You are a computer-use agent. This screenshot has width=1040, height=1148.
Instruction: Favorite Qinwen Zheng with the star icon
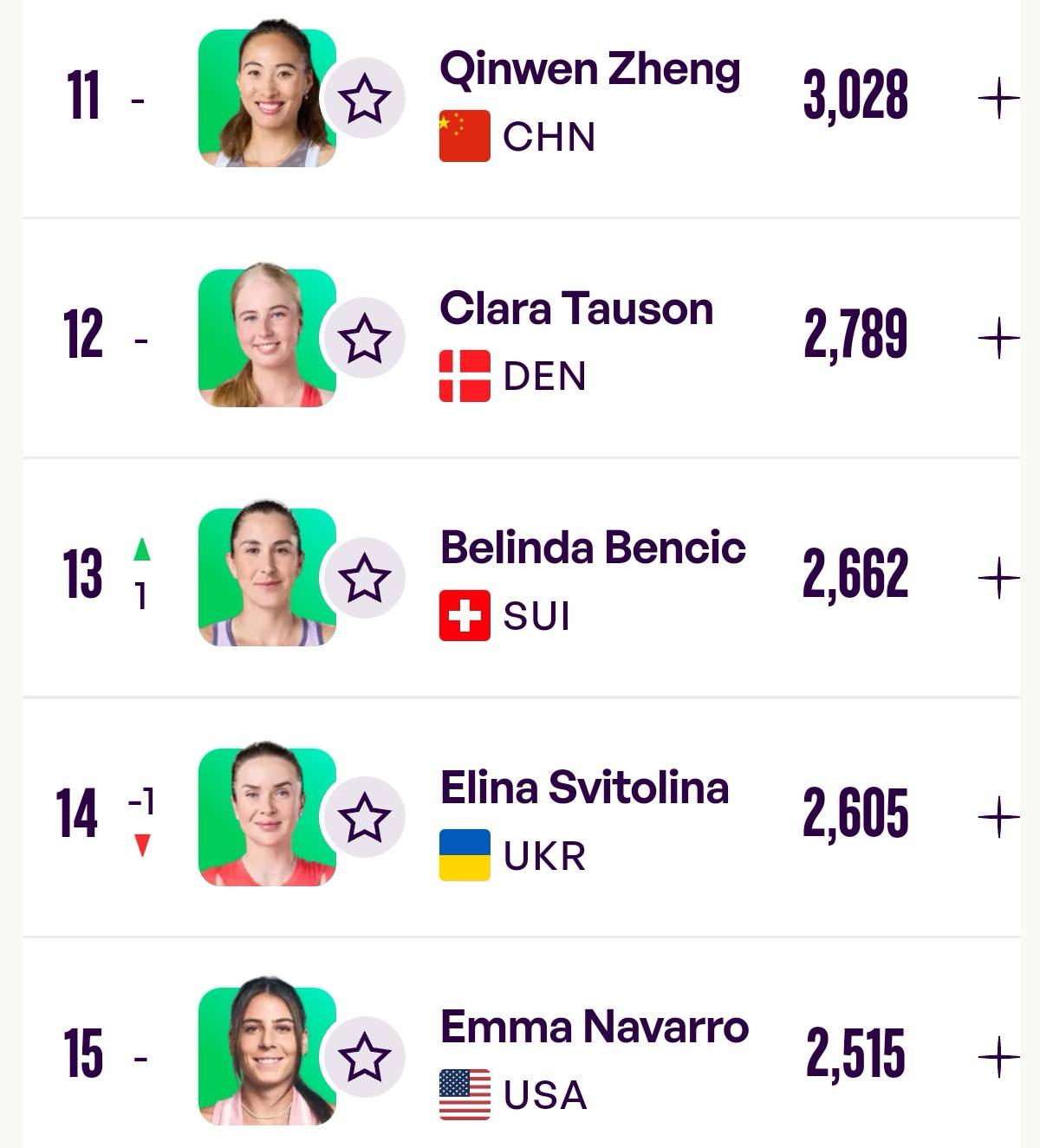point(363,99)
